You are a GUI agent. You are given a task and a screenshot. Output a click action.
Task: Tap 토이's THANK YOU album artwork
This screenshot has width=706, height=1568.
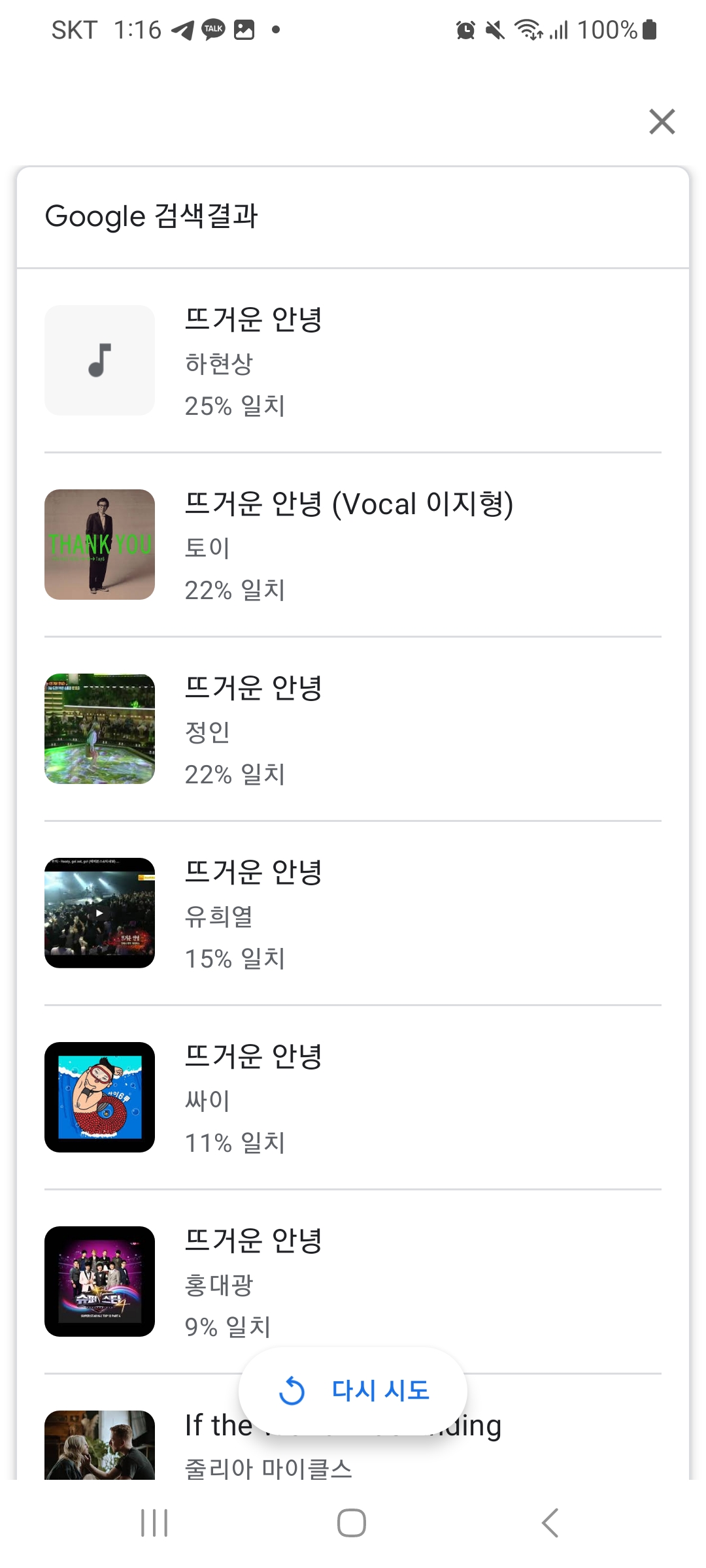pos(98,545)
